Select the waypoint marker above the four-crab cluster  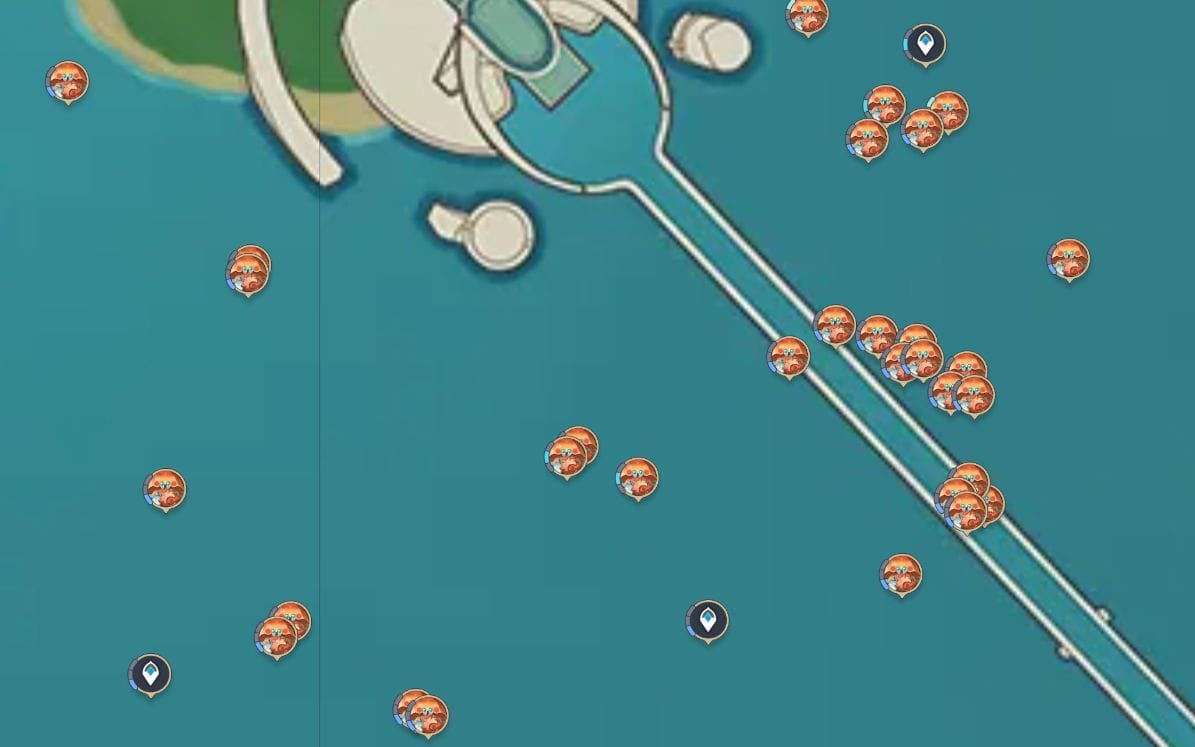(x=925, y=44)
